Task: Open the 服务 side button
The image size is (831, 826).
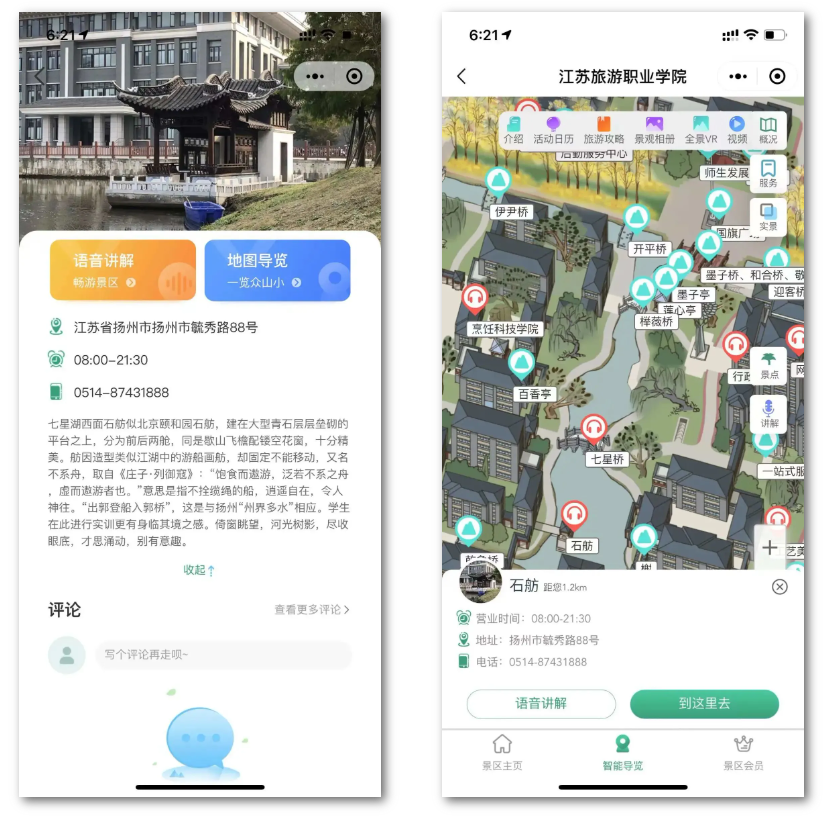Action: pyautogui.click(x=768, y=173)
